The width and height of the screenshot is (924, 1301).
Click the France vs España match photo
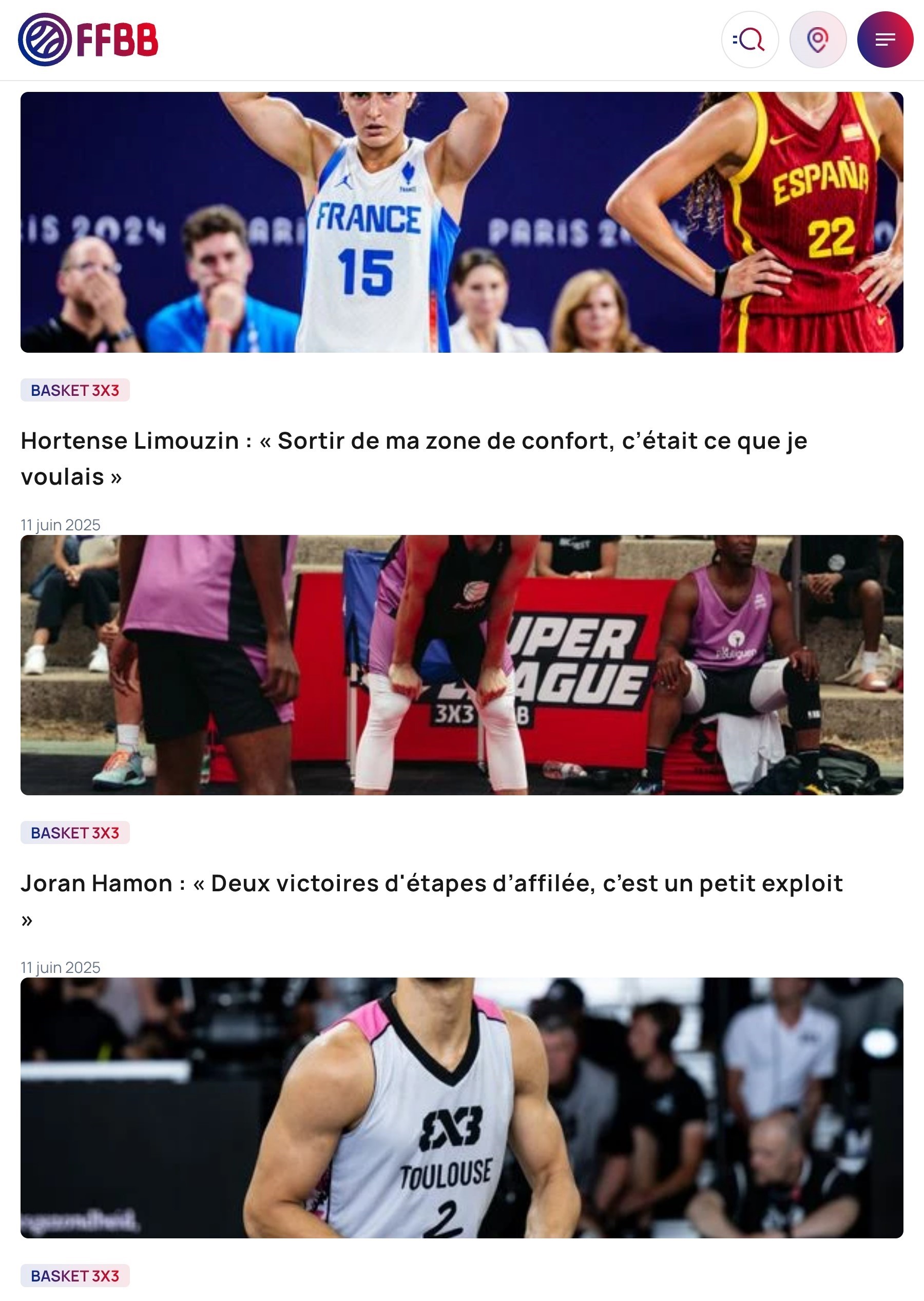coord(462,222)
